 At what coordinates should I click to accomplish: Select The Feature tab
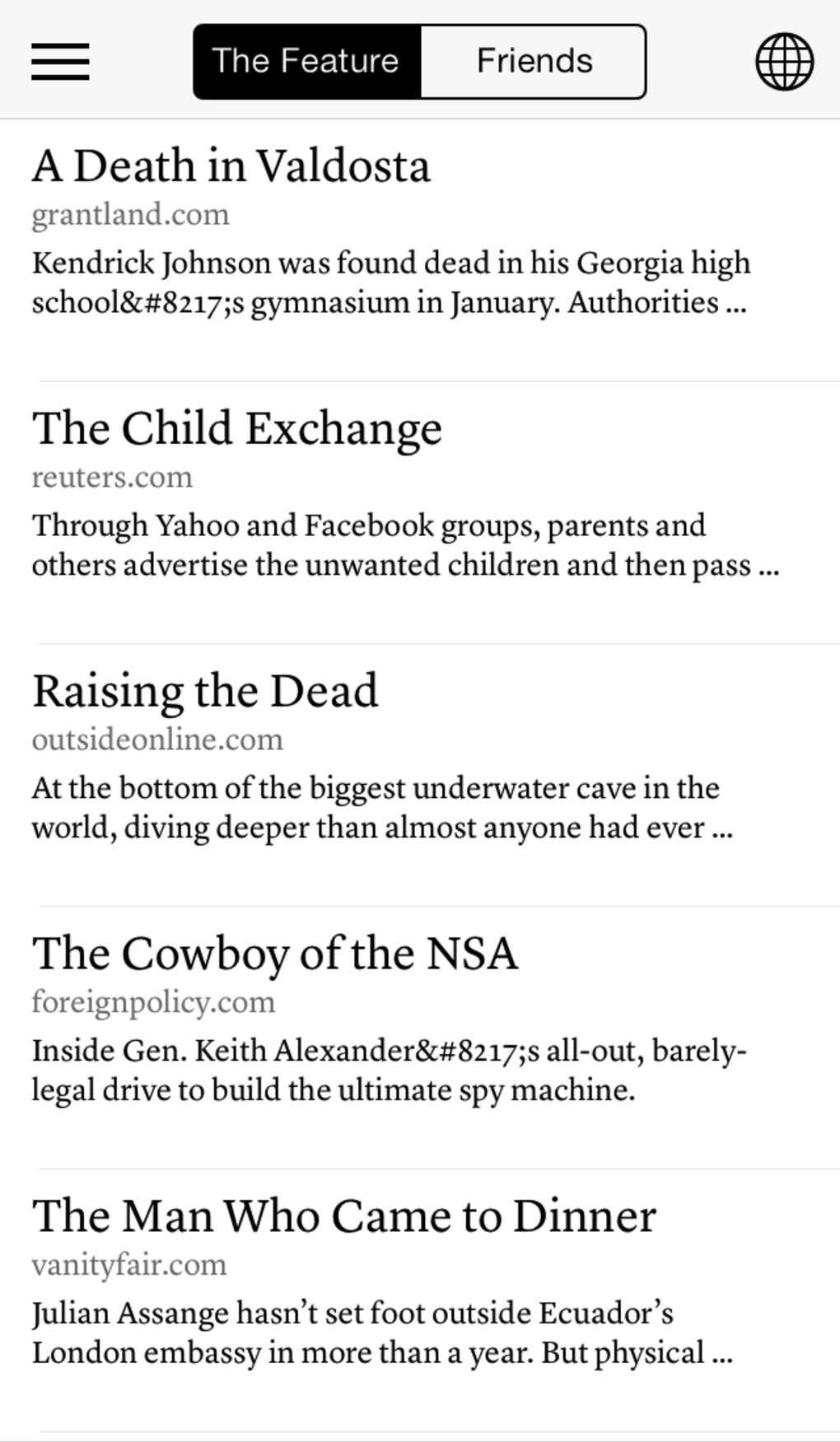tap(307, 62)
